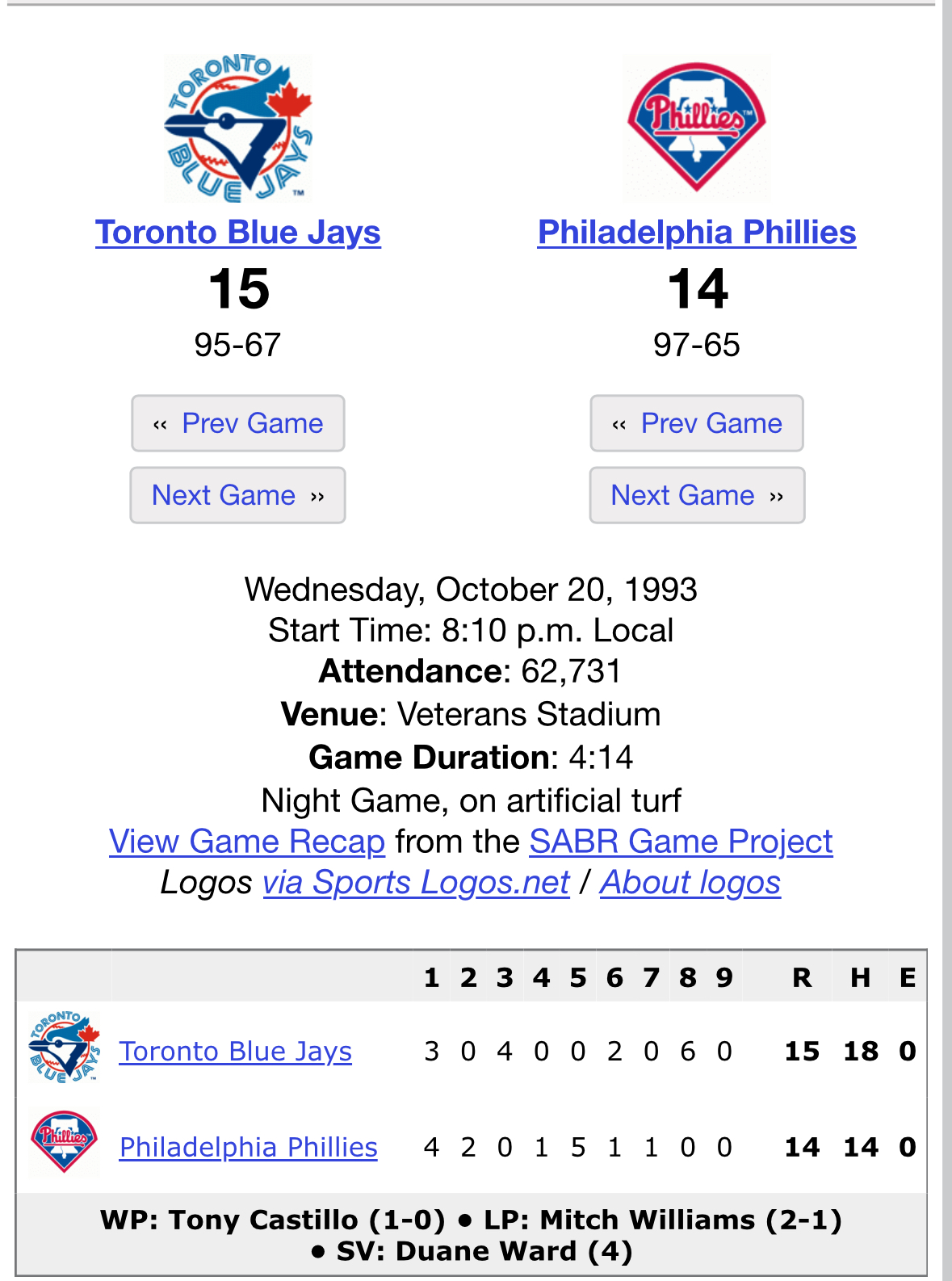The image size is (952, 1281).
Task: Go to the Phillies' Prev Game
Action: pos(697,423)
